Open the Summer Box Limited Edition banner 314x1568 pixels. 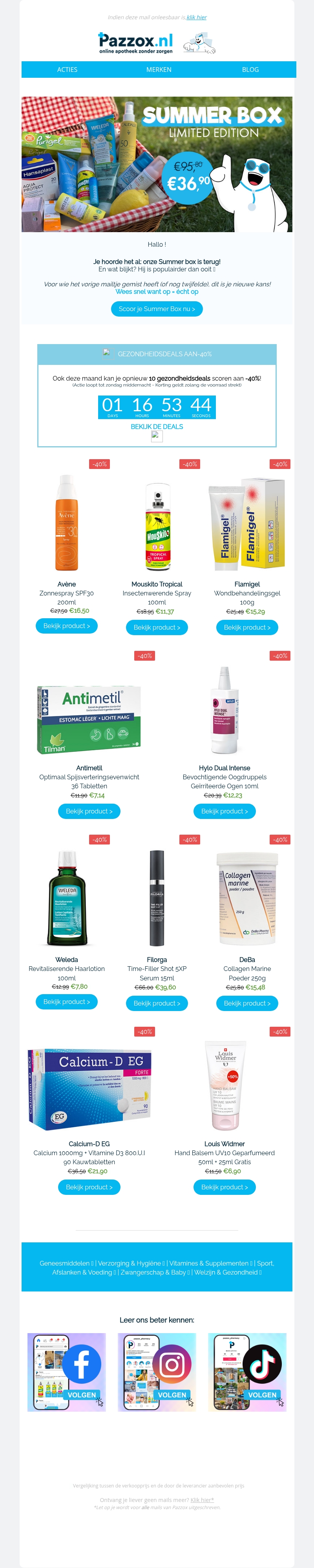(x=157, y=164)
